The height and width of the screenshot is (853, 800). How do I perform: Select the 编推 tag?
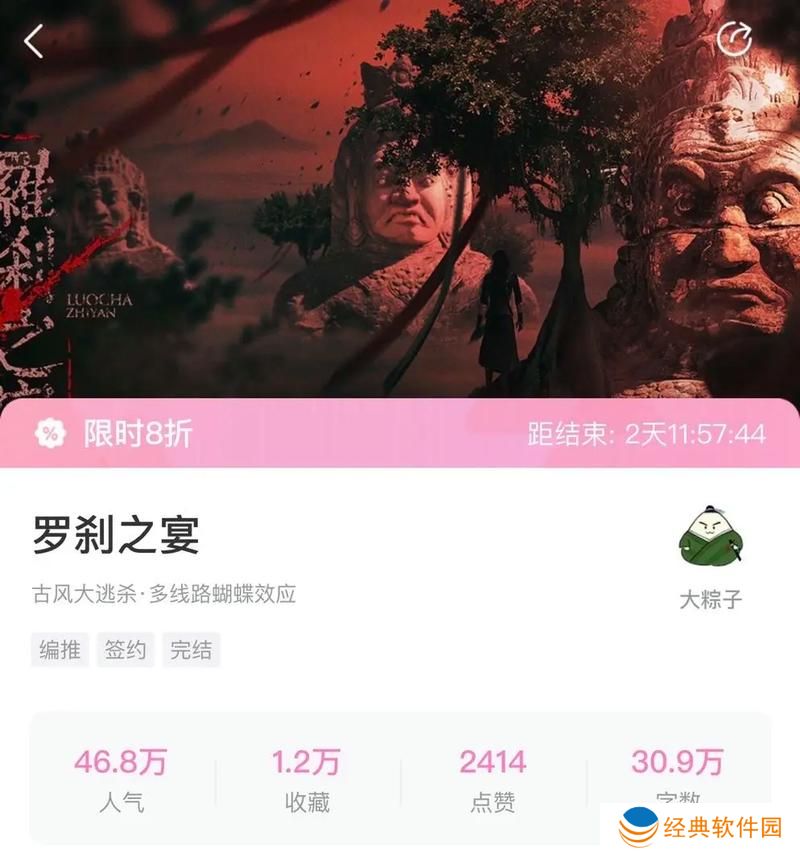60,650
